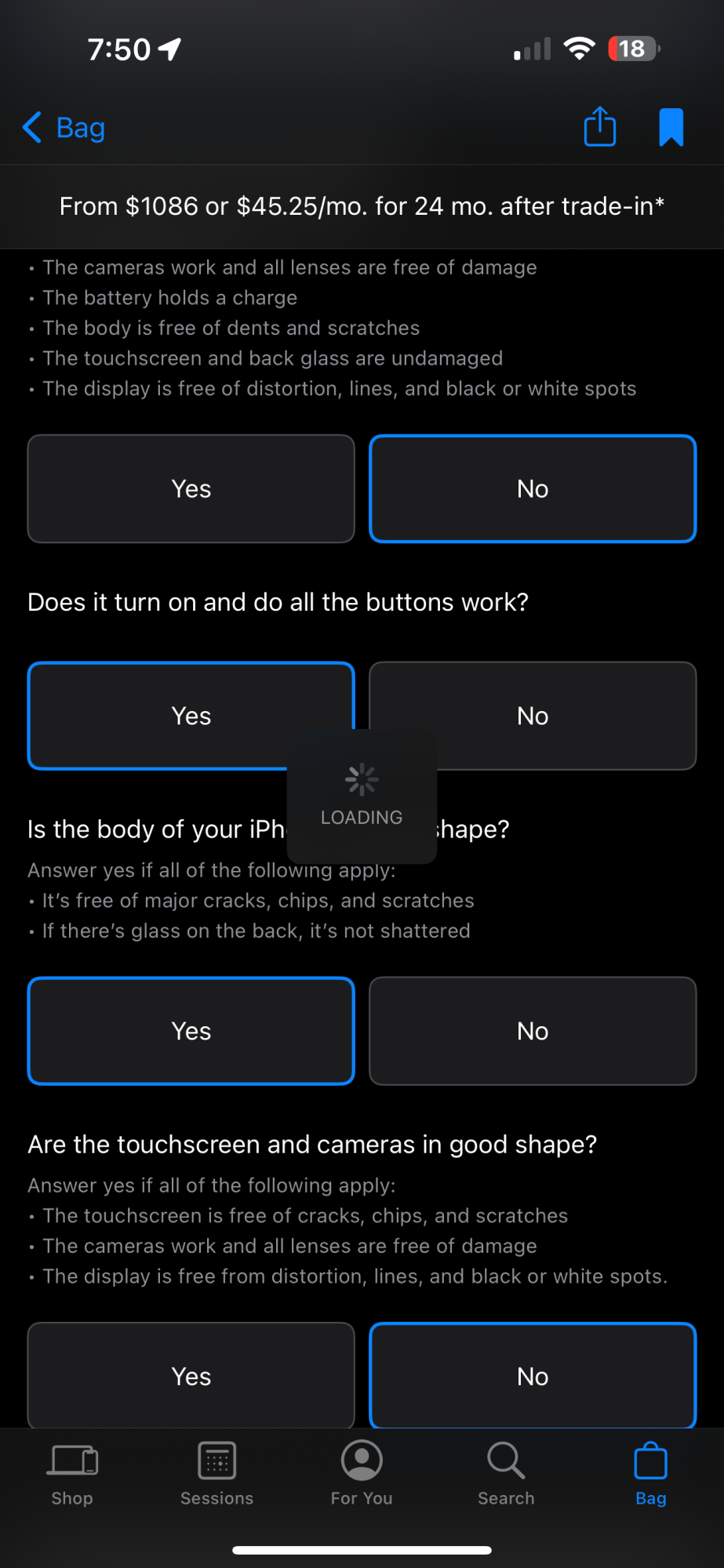The image size is (724, 1568).
Task: Open the Search tab
Action: (x=506, y=1474)
